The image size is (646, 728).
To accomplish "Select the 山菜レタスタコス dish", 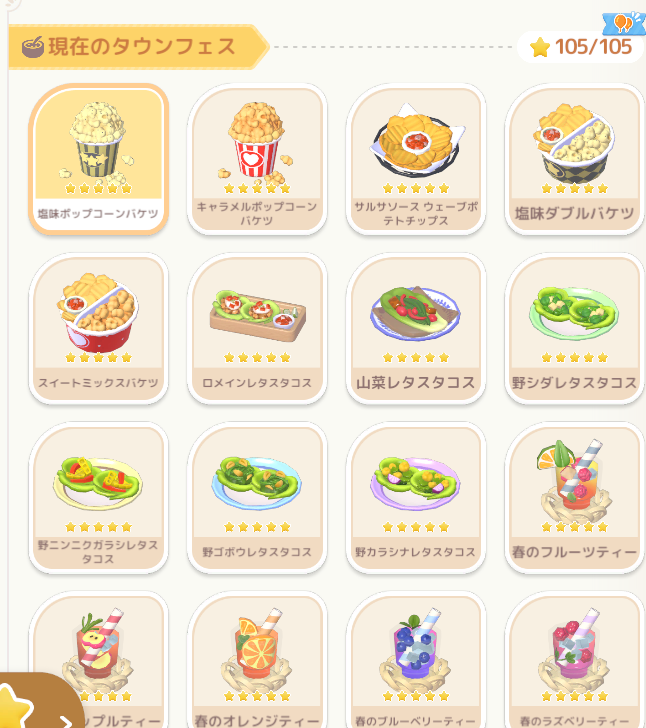I will (416, 327).
